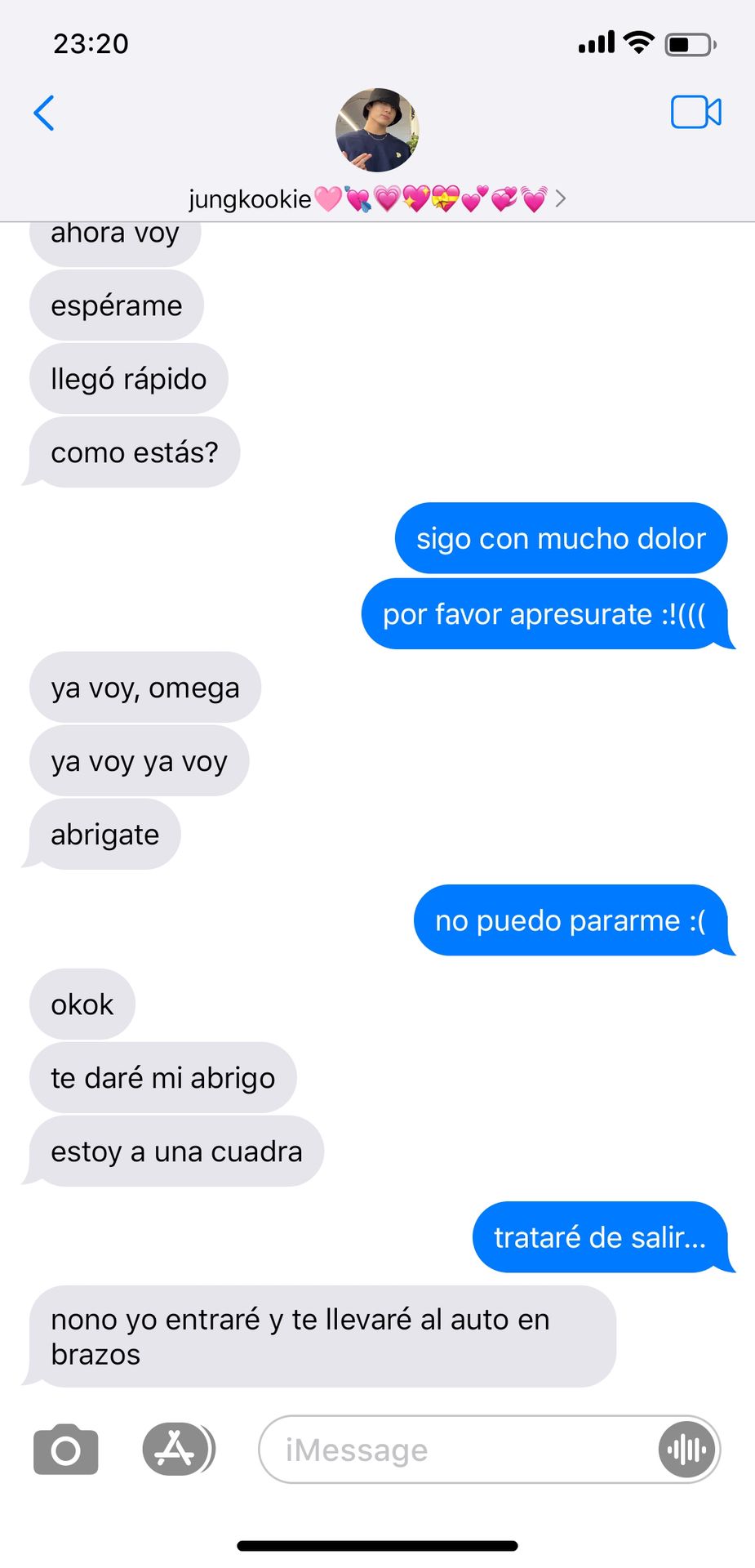Viewport: 755px width, 1568px height.
Task: Open the App Store apps drawer
Action: 176,1450
